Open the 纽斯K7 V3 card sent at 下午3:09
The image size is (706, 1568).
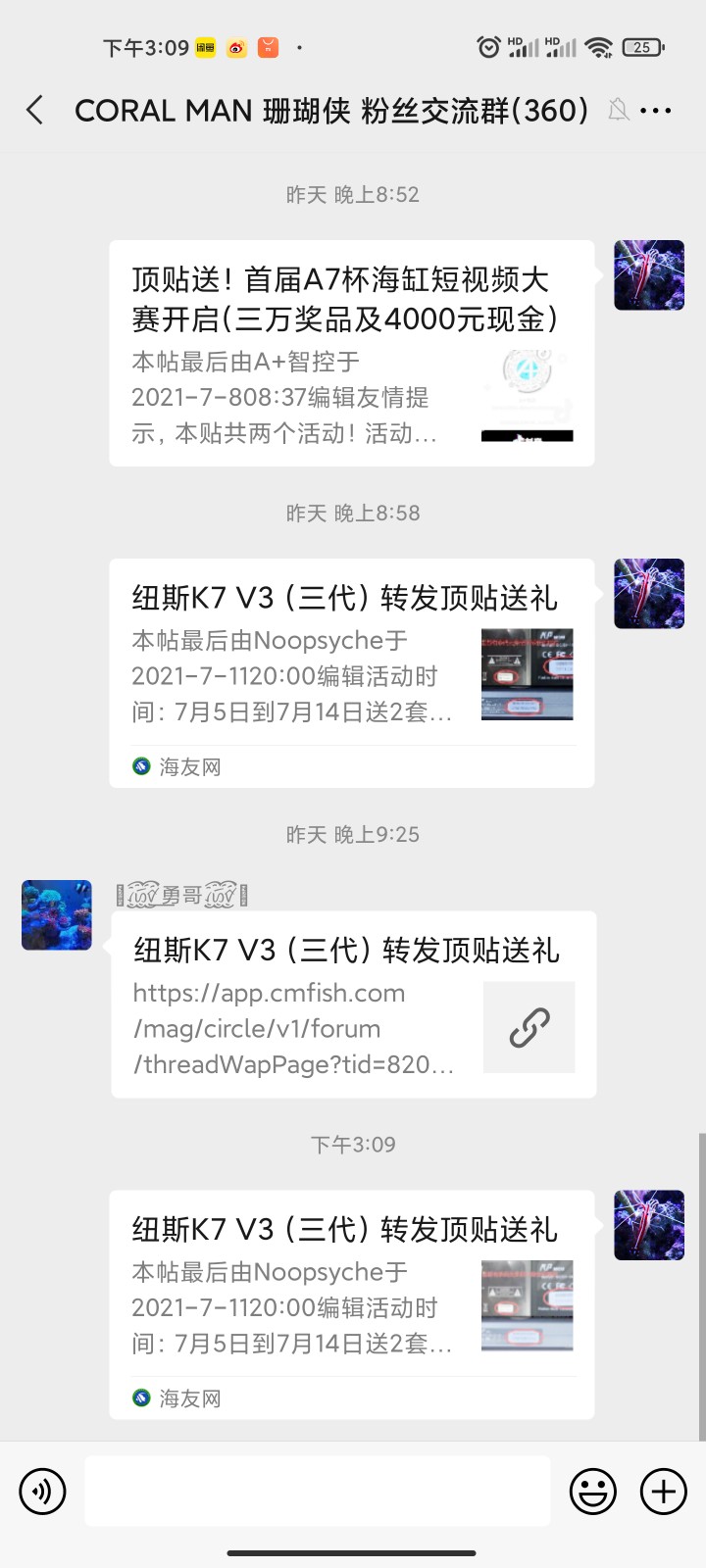pyautogui.click(x=351, y=1303)
